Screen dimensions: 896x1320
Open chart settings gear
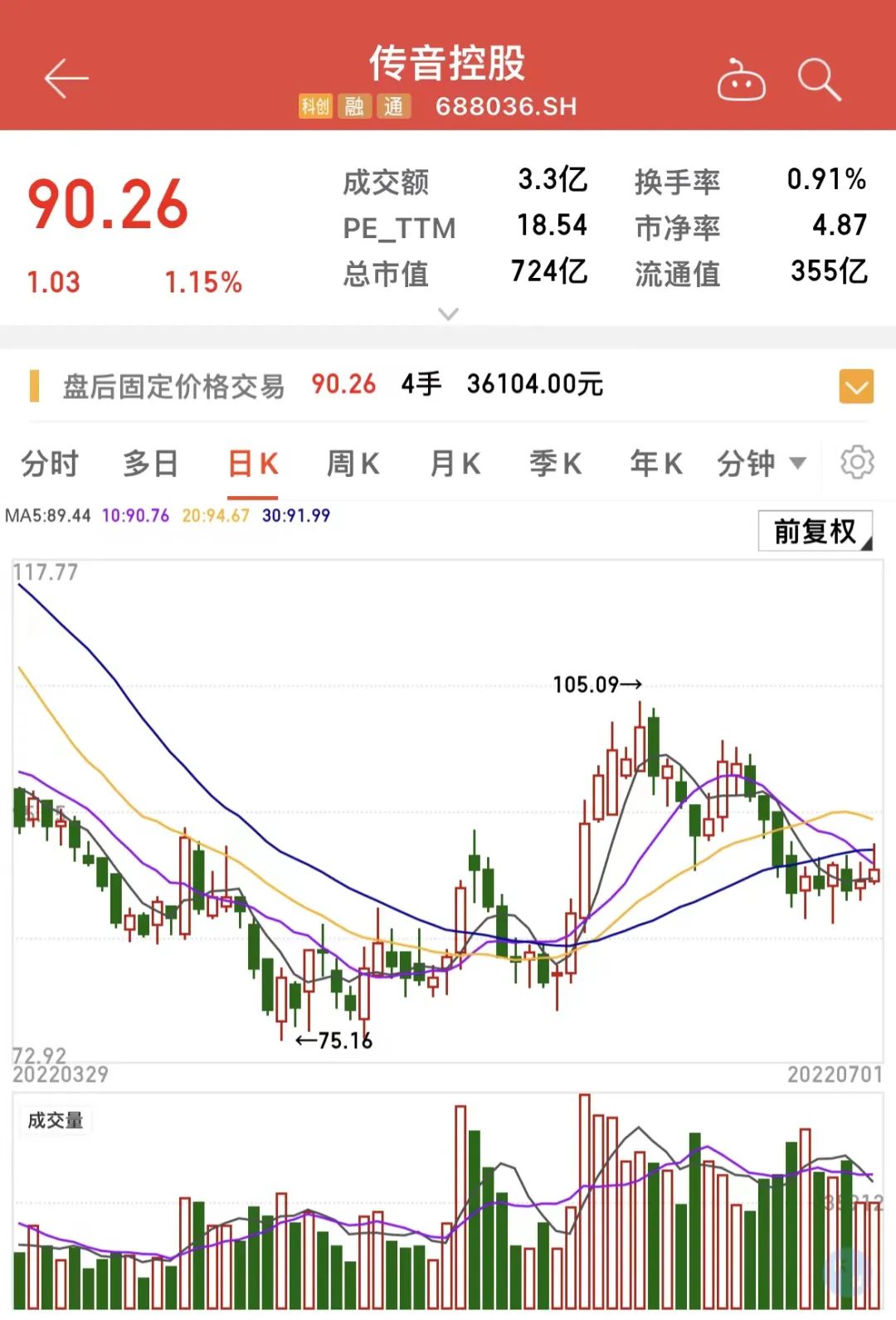pyautogui.click(x=857, y=462)
